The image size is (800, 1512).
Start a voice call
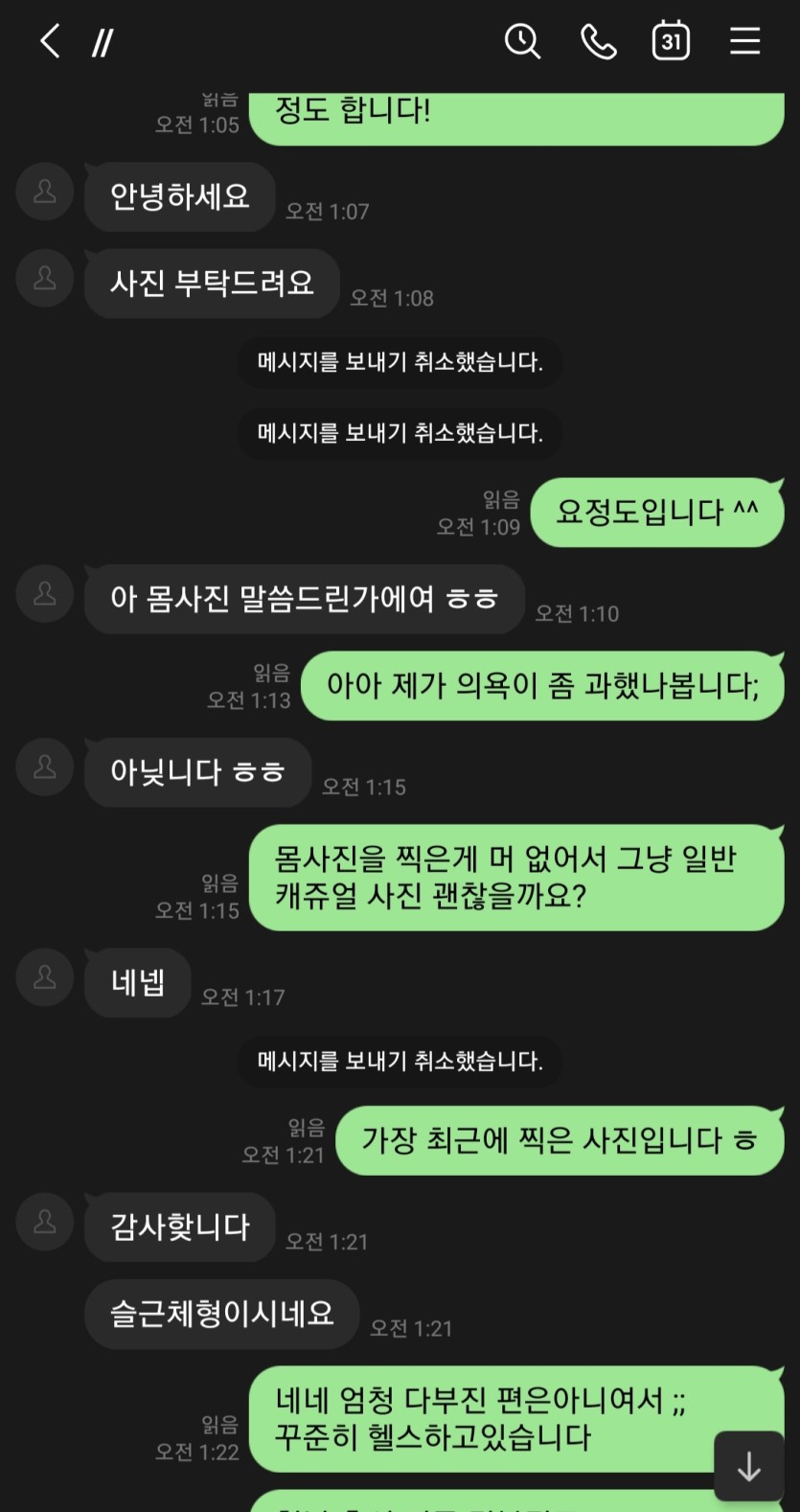(599, 41)
